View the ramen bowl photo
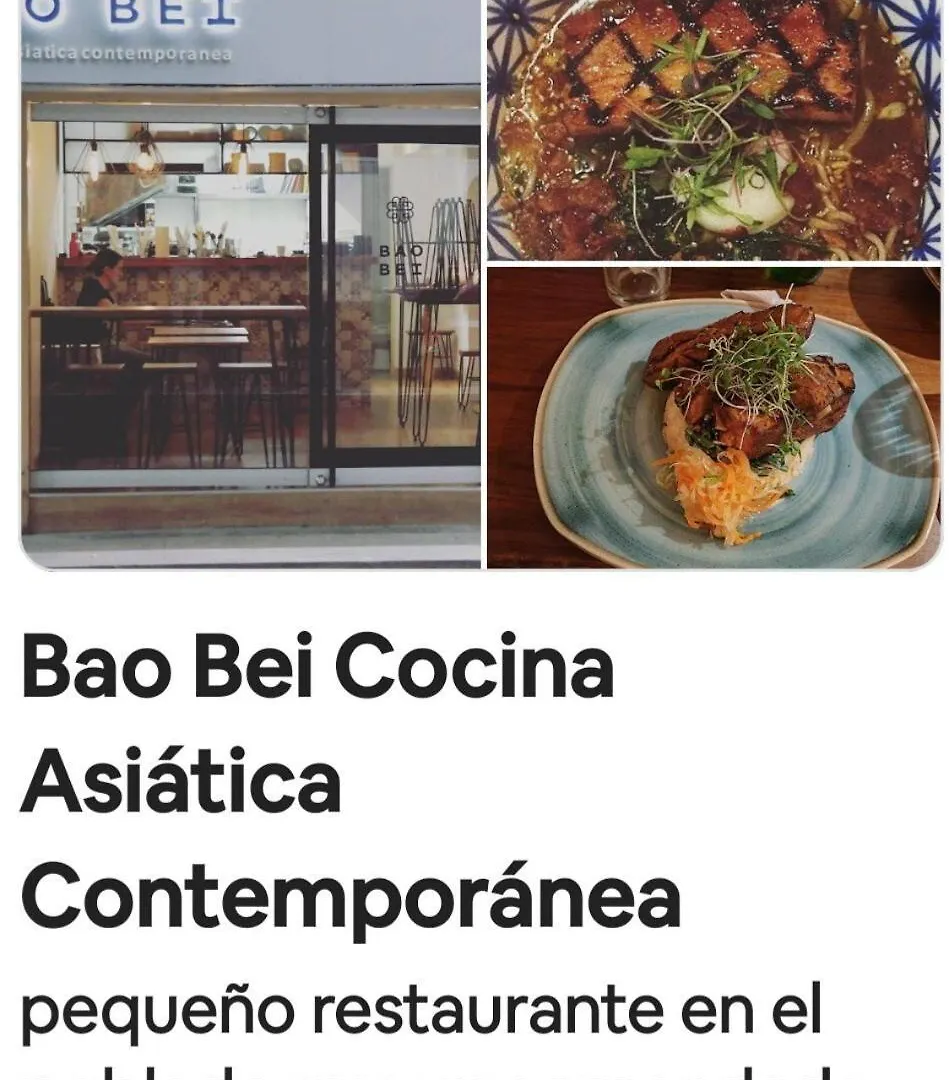Image resolution: width=949 pixels, height=1080 pixels. (x=714, y=130)
